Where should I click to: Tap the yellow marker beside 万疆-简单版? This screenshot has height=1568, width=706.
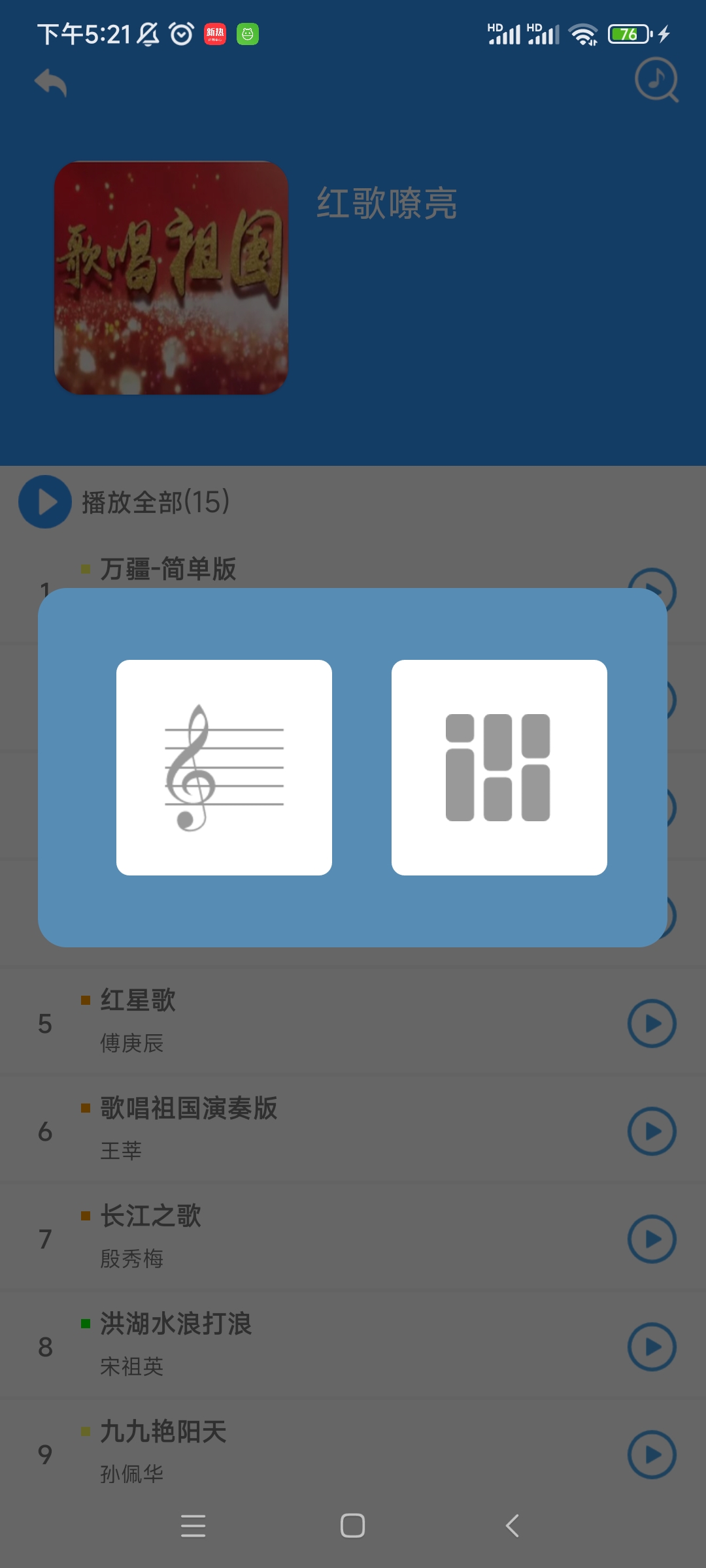84,569
